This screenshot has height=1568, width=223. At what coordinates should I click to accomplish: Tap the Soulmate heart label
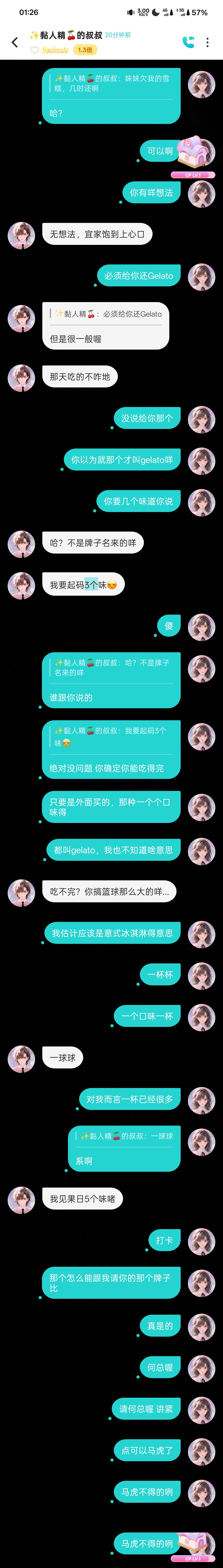click(50, 50)
